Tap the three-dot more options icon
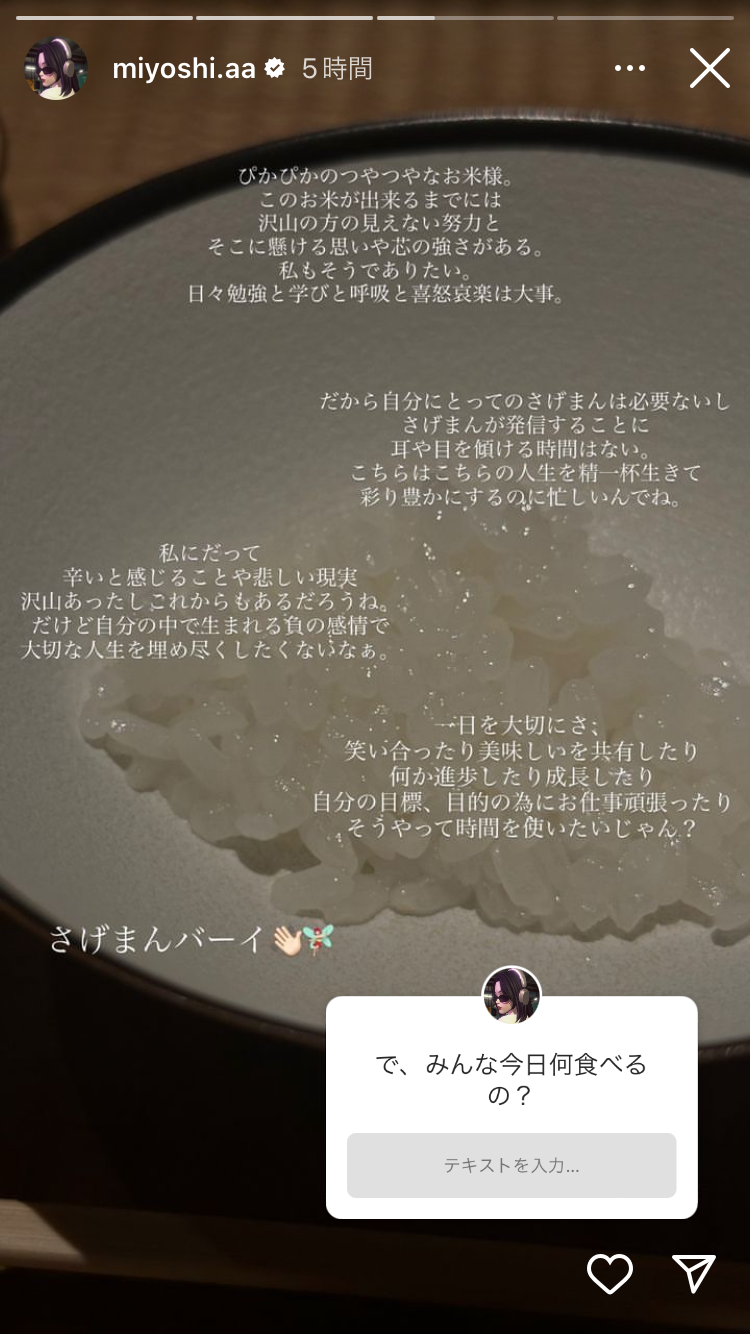750x1334 pixels. [x=631, y=66]
